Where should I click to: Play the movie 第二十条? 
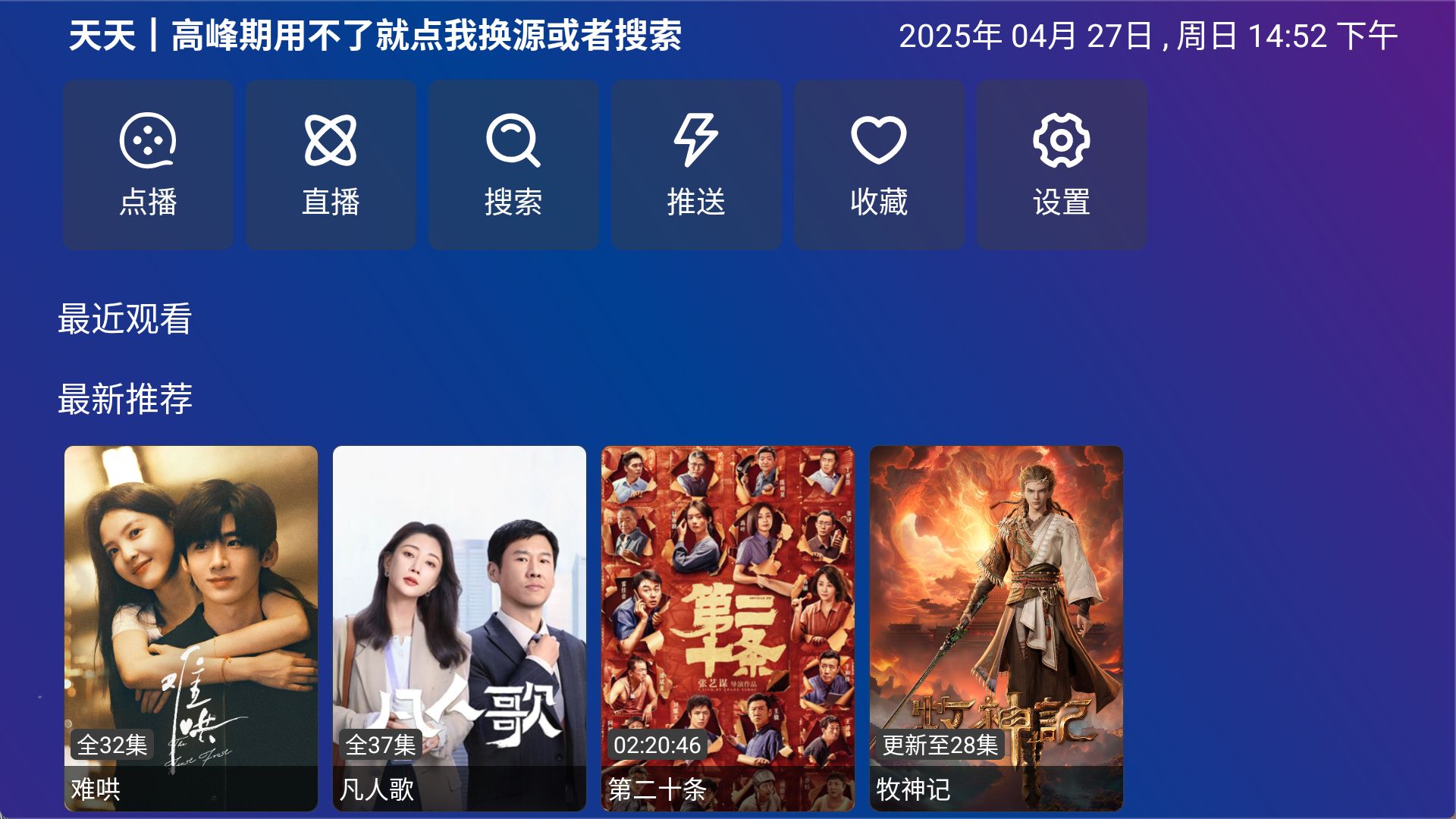[728, 628]
